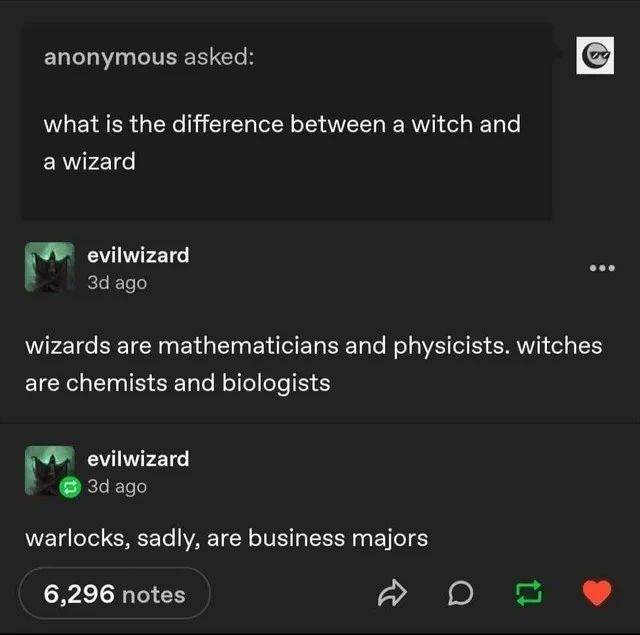This screenshot has height=635, width=640.
Task: Open evilwizard's blog from the first post
Action: [x=138, y=255]
